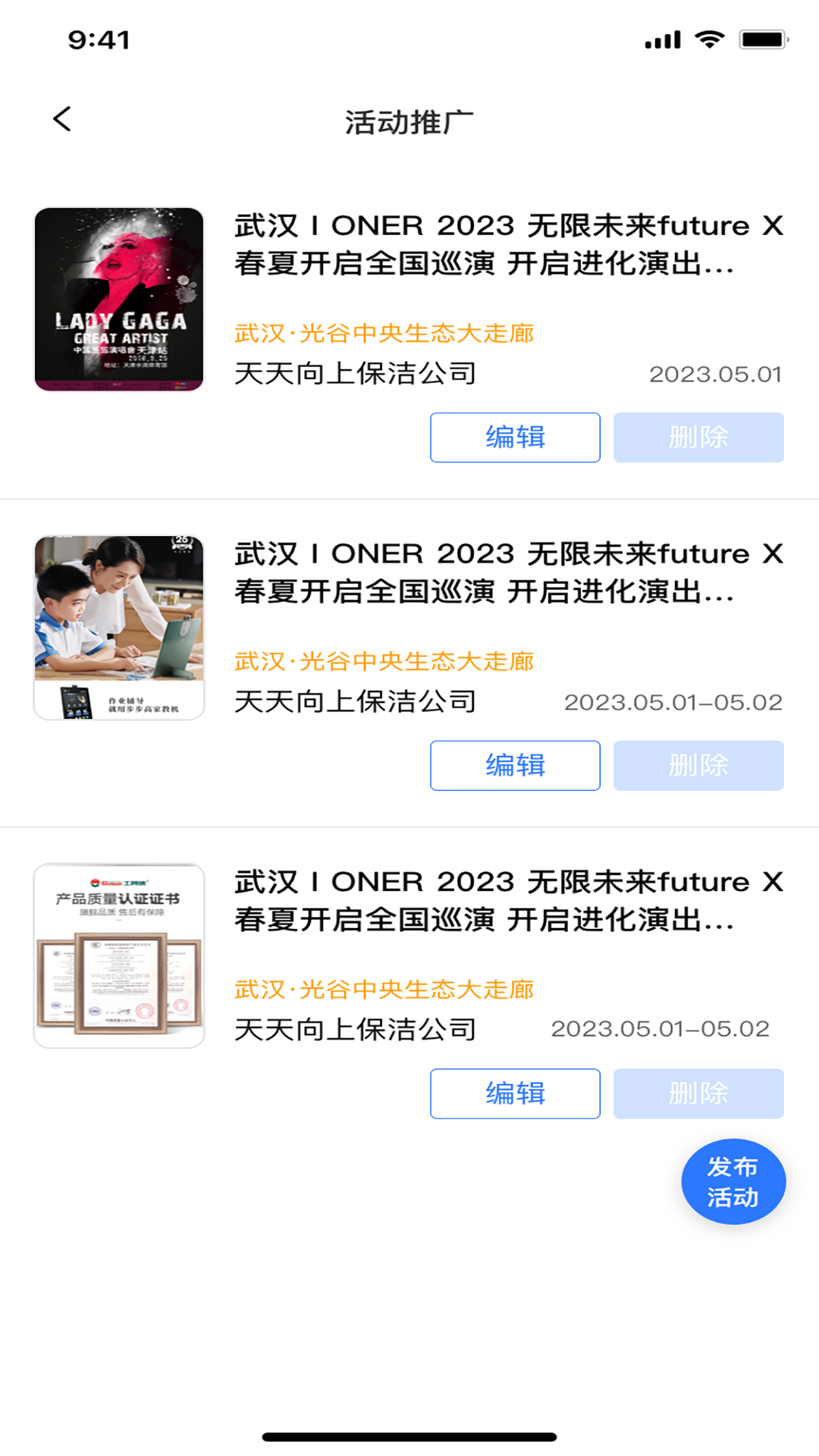819x1456 pixels.
Task: Tap 删除 on the Lady Gaga poster activity
Action: [698, 438]
